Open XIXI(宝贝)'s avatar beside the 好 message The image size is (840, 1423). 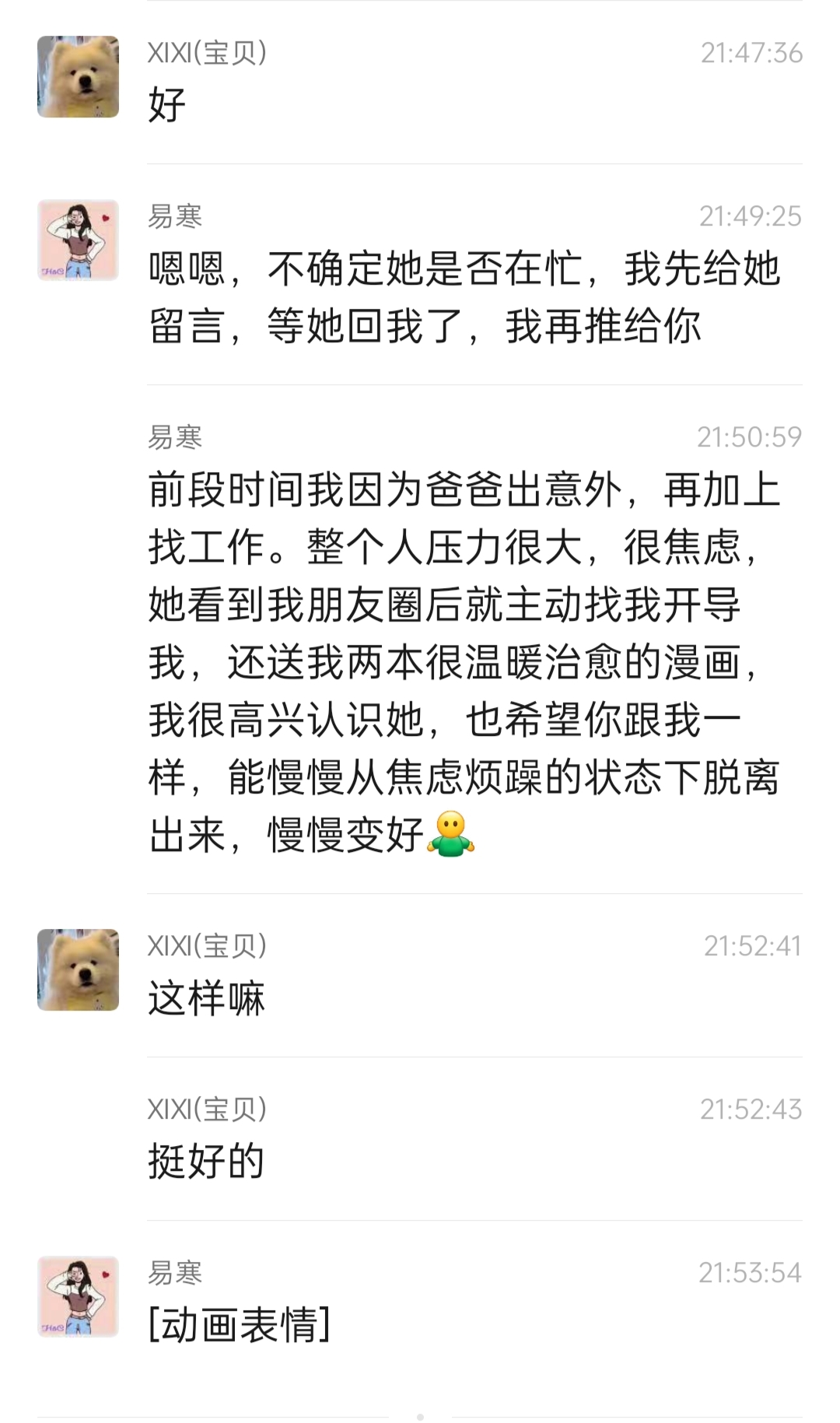78,77
